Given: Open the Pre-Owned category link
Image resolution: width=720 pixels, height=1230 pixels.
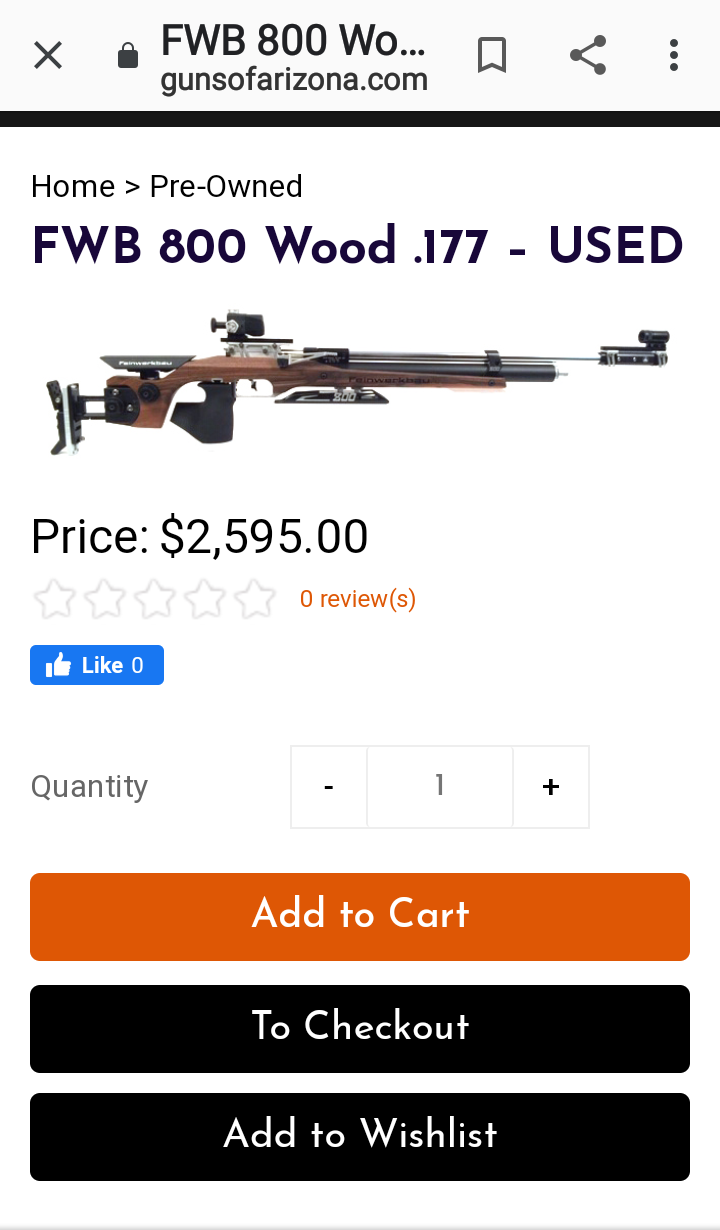Looking at the screenshot, I should [x=225, y=187].
